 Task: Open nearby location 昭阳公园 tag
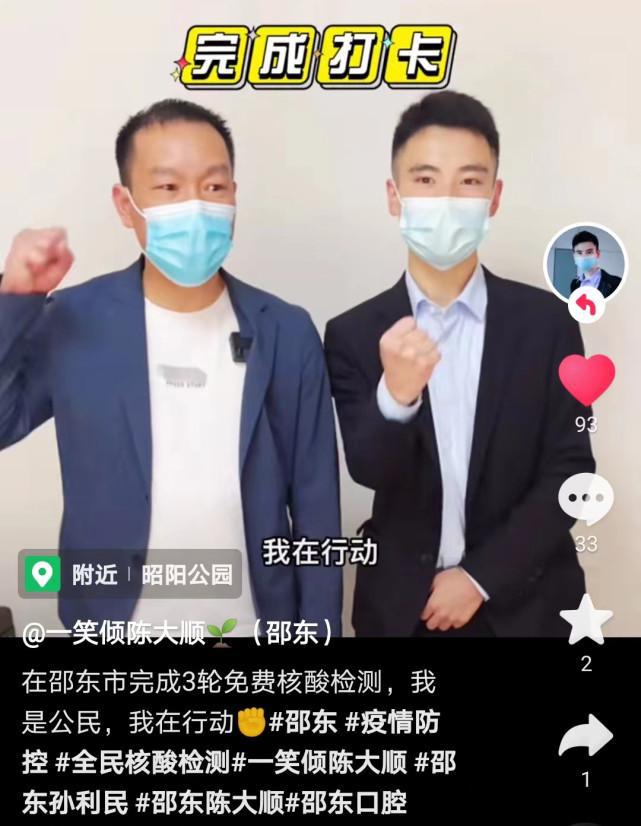[130, 574]
